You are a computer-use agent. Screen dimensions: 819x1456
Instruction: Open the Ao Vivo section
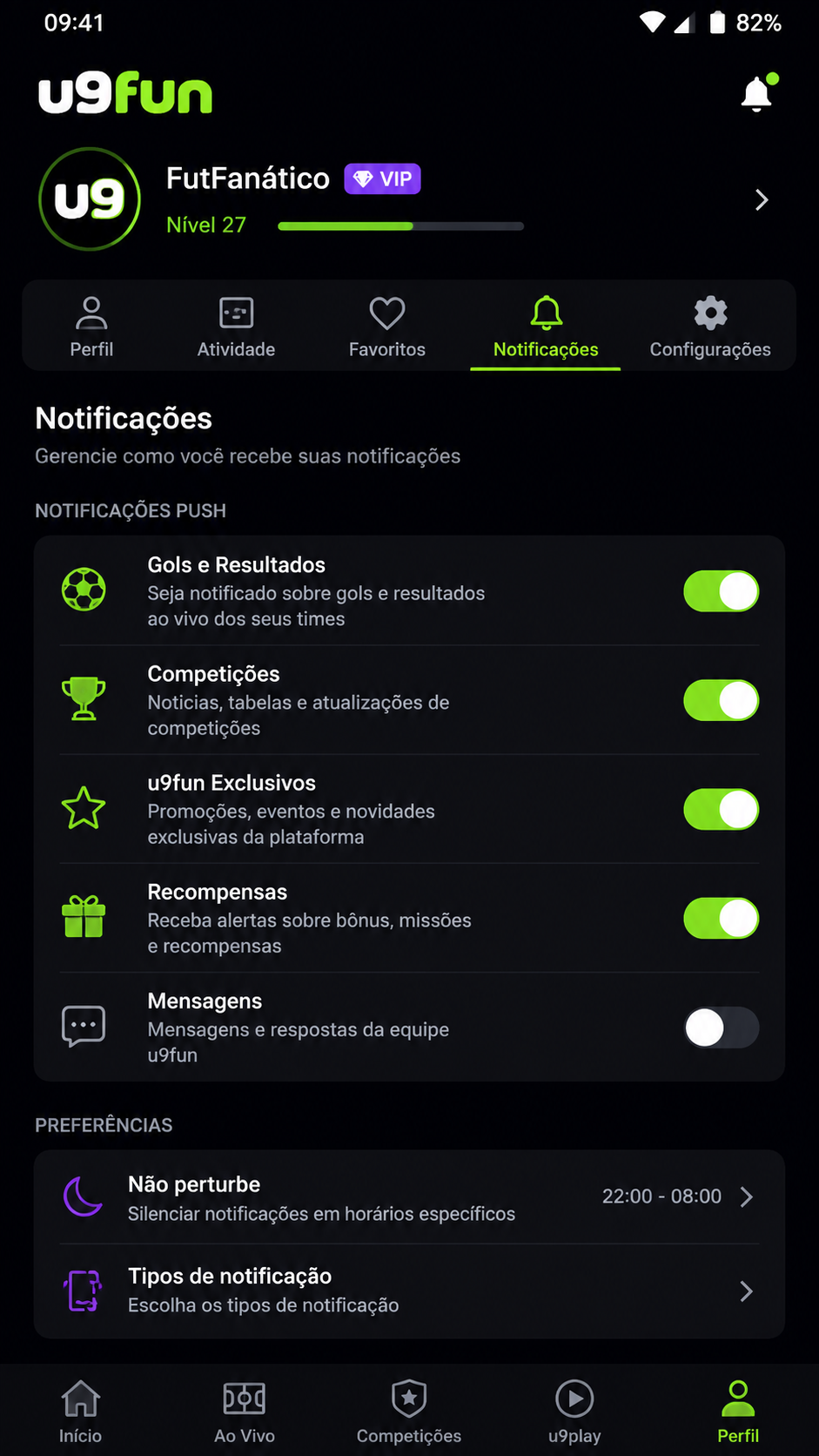[245, 1412]
